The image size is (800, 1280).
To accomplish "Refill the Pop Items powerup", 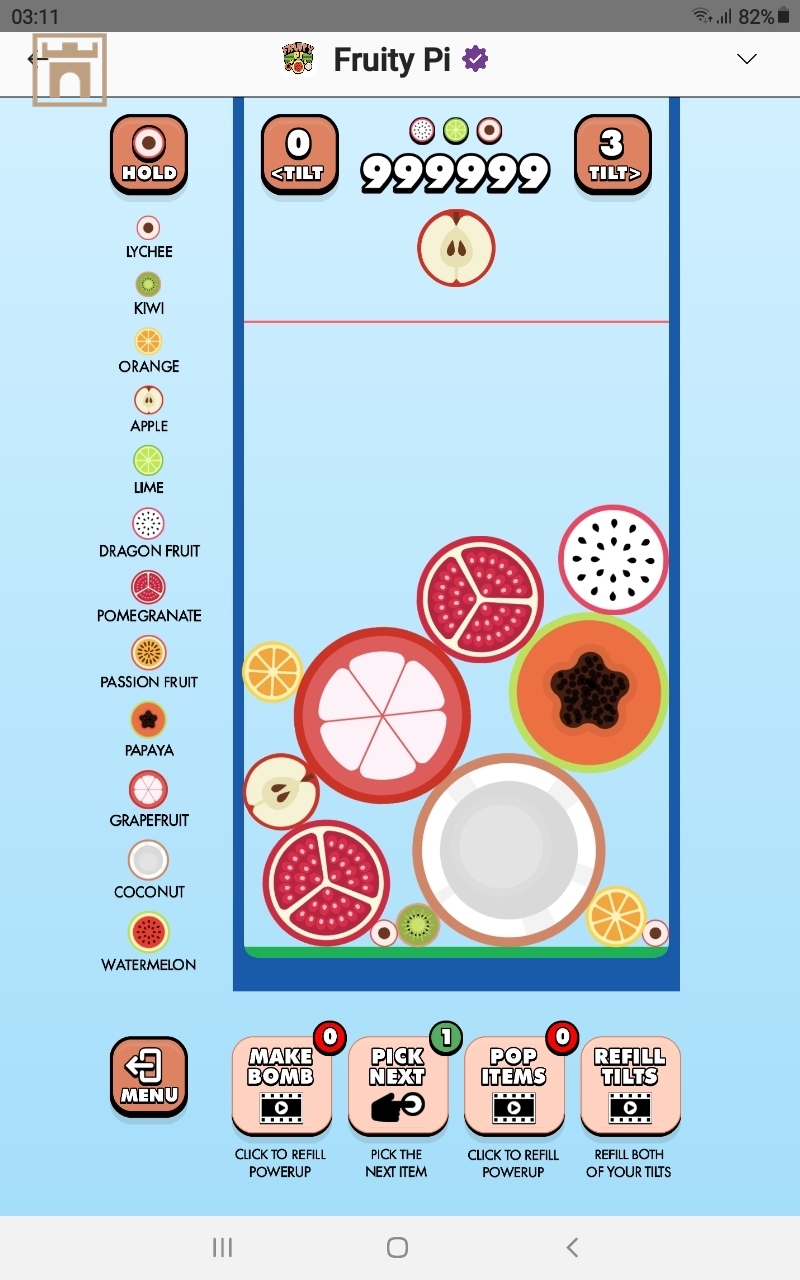I will (x=514, y=1087).
